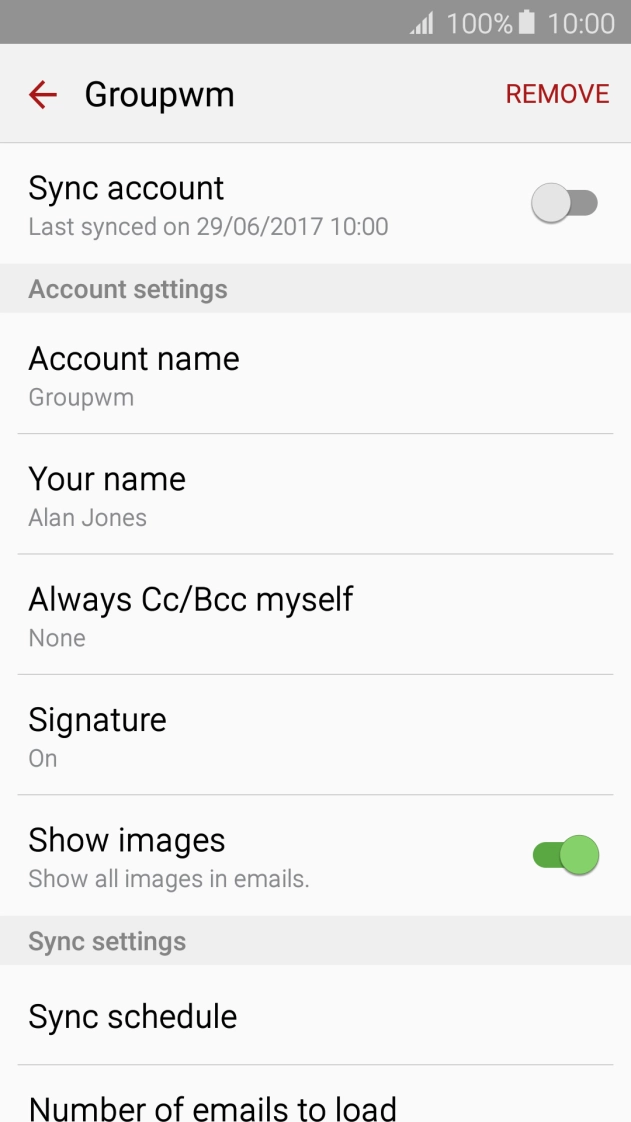Open Sync schedule
This screenshot has width=631, height=1122.
pos(315,1016)
